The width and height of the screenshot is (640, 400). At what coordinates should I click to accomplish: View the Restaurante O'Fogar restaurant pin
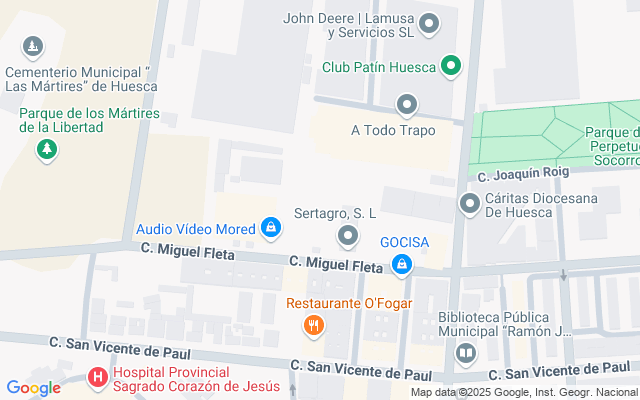click(x=314, y=325)
